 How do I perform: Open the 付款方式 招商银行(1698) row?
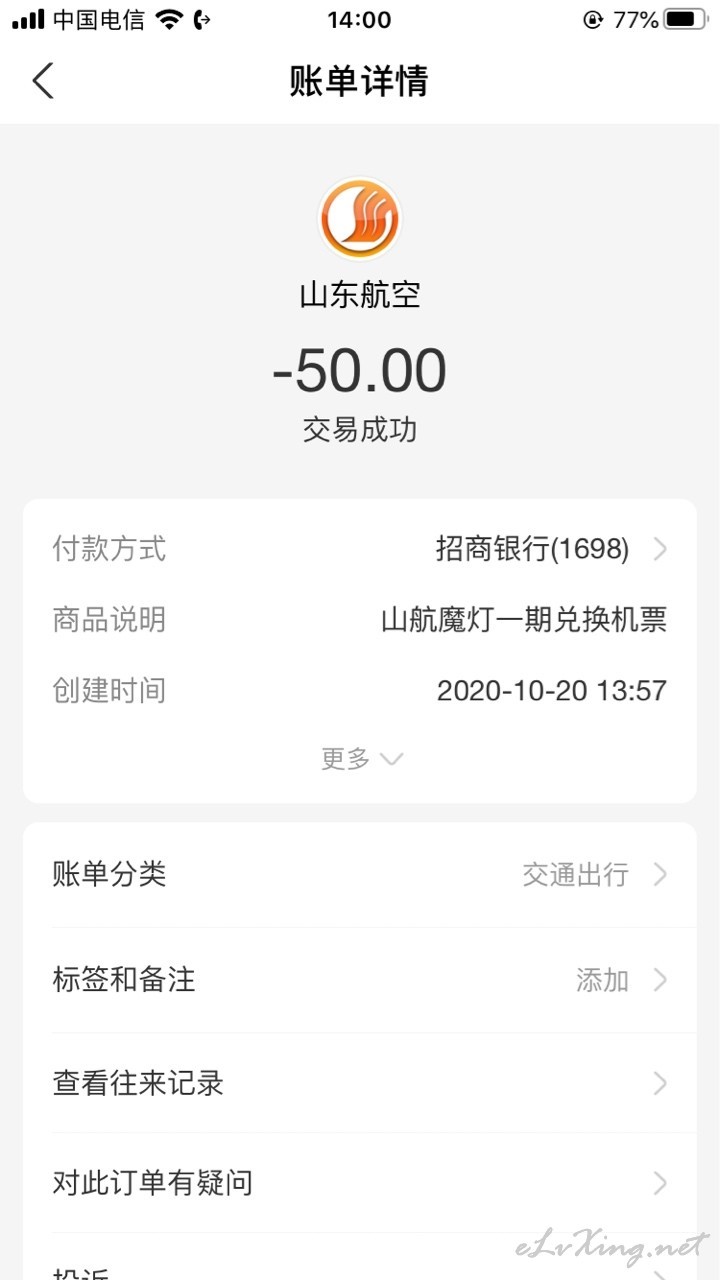(x=360, y=549)
